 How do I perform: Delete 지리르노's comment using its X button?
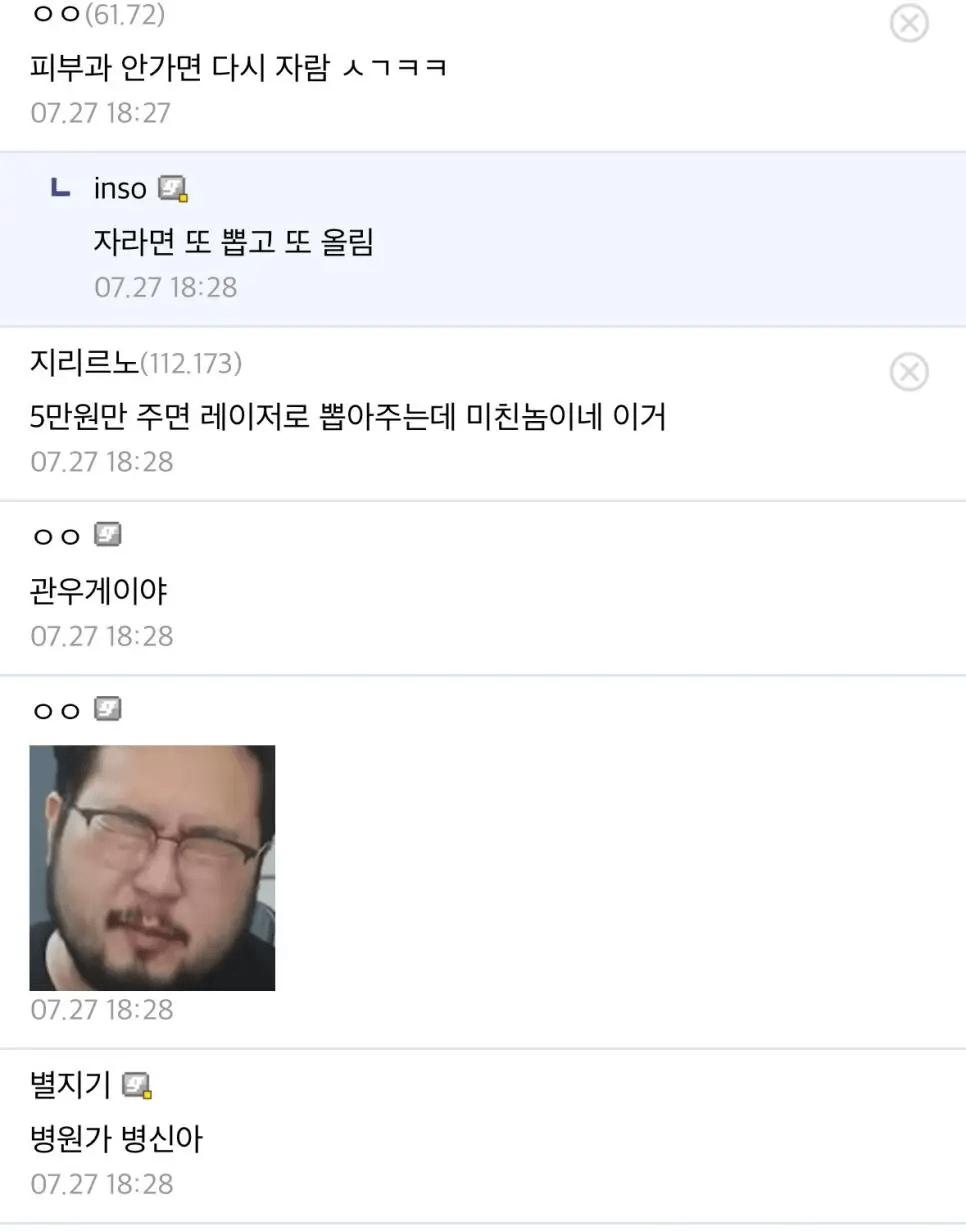(909, 372)
